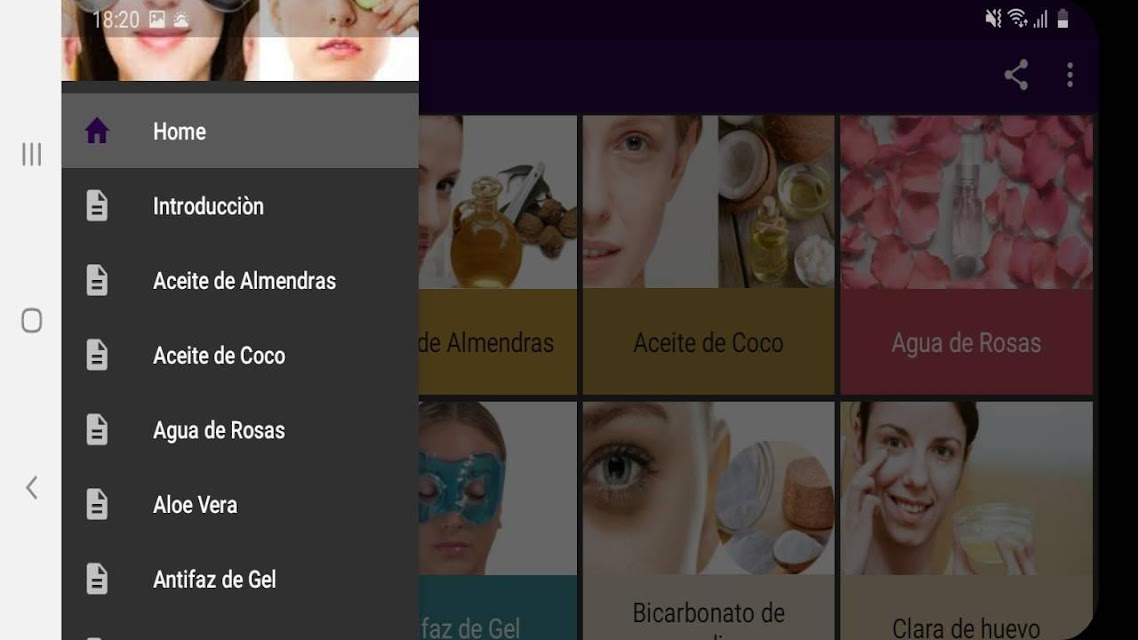This screenshot has width=1138, height=640.
Task: Open the three-dot overflow menu
Action: tap(1070, 75)
